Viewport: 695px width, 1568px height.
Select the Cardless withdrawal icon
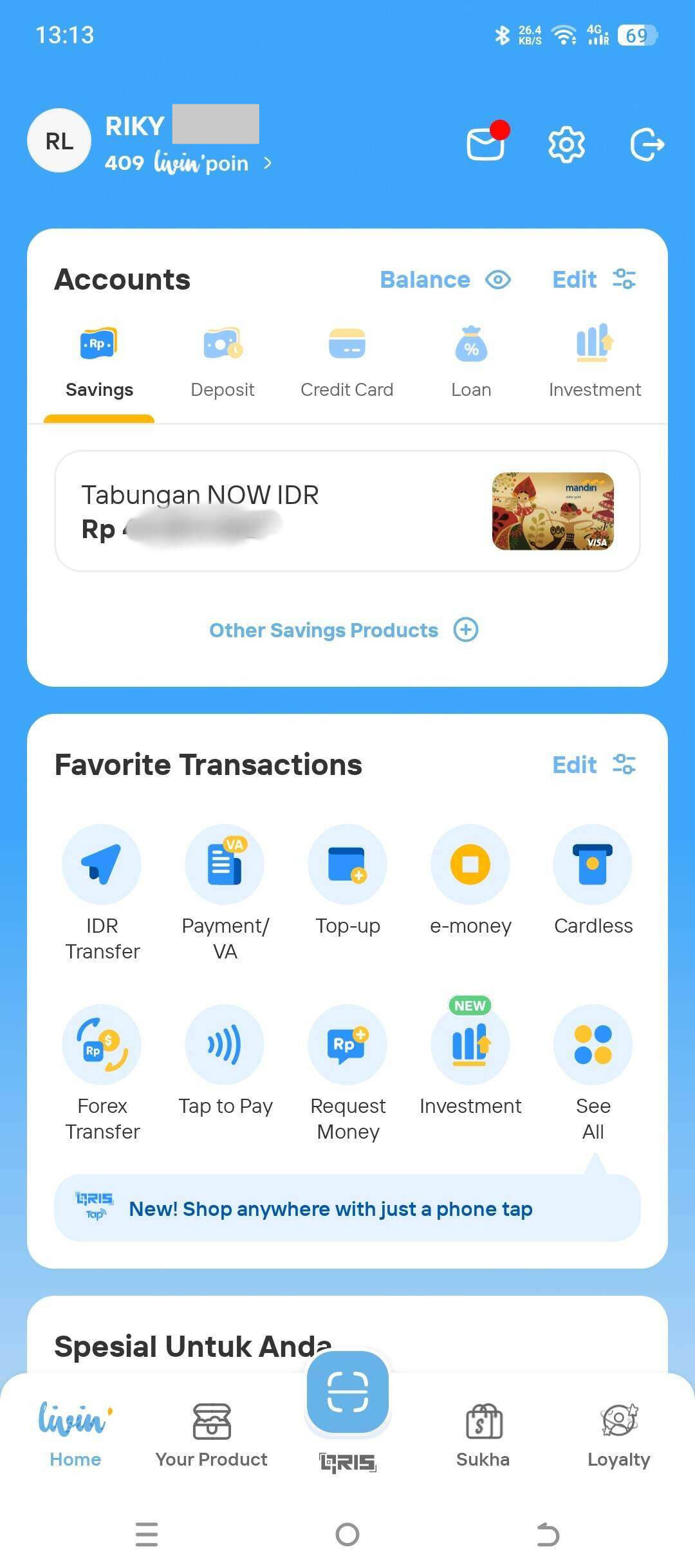593,864
